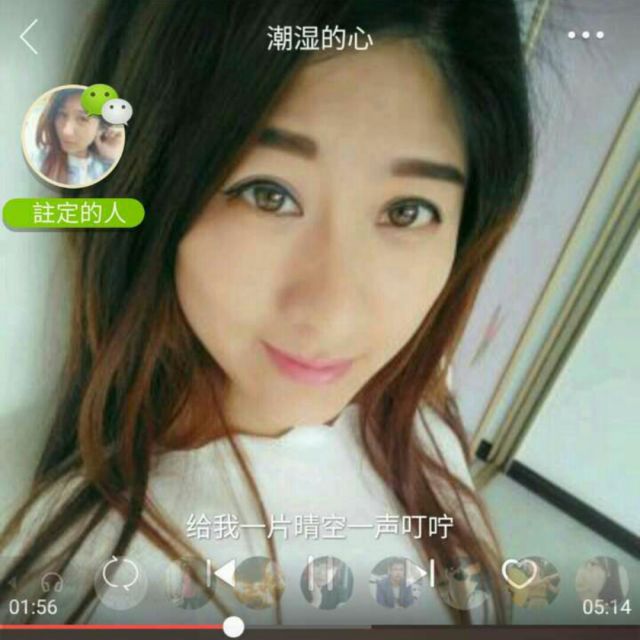
Task: Open the three-dot overflow menu
Action: (x=585, y=35)
